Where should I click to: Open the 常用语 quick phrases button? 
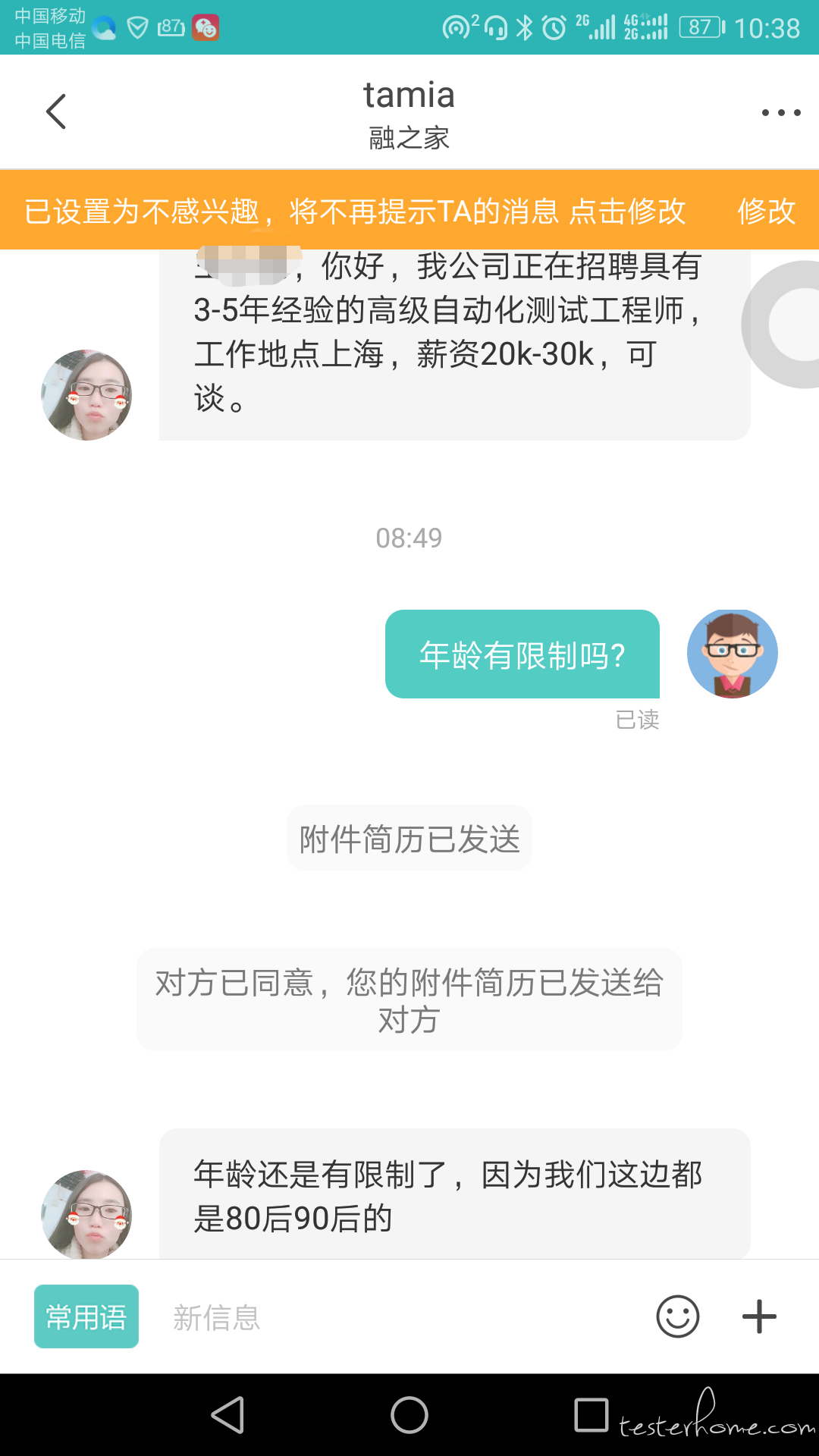point(86,1316)
